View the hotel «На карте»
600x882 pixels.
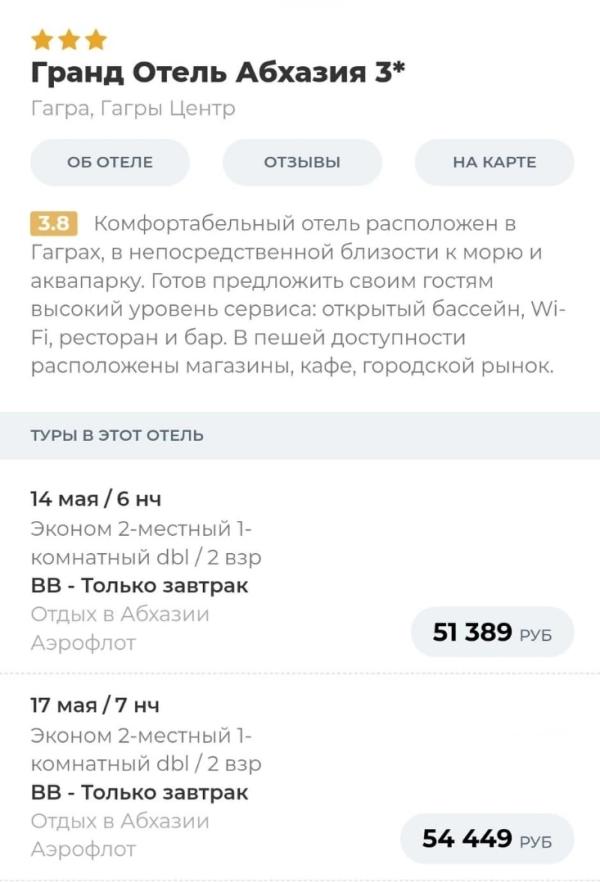coord(494,162)
